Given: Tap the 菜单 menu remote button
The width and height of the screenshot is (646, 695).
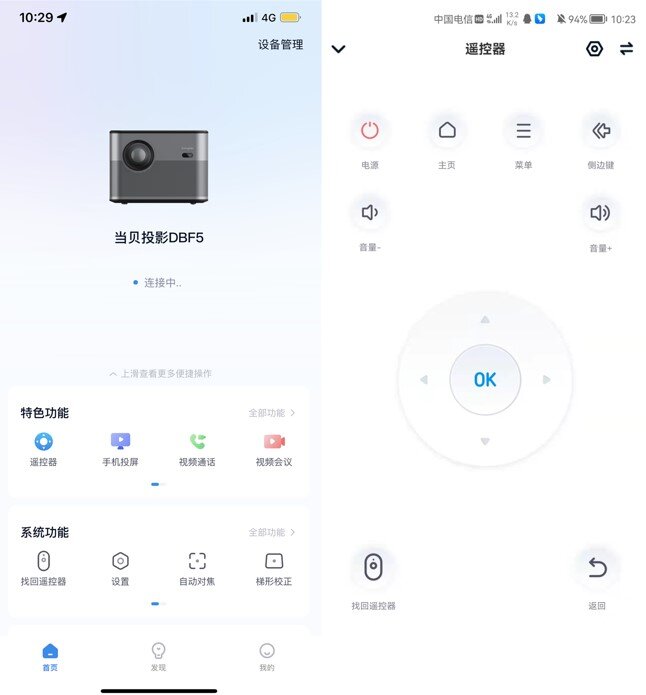Looking at the screenshot, I should [x=523, y=131].
